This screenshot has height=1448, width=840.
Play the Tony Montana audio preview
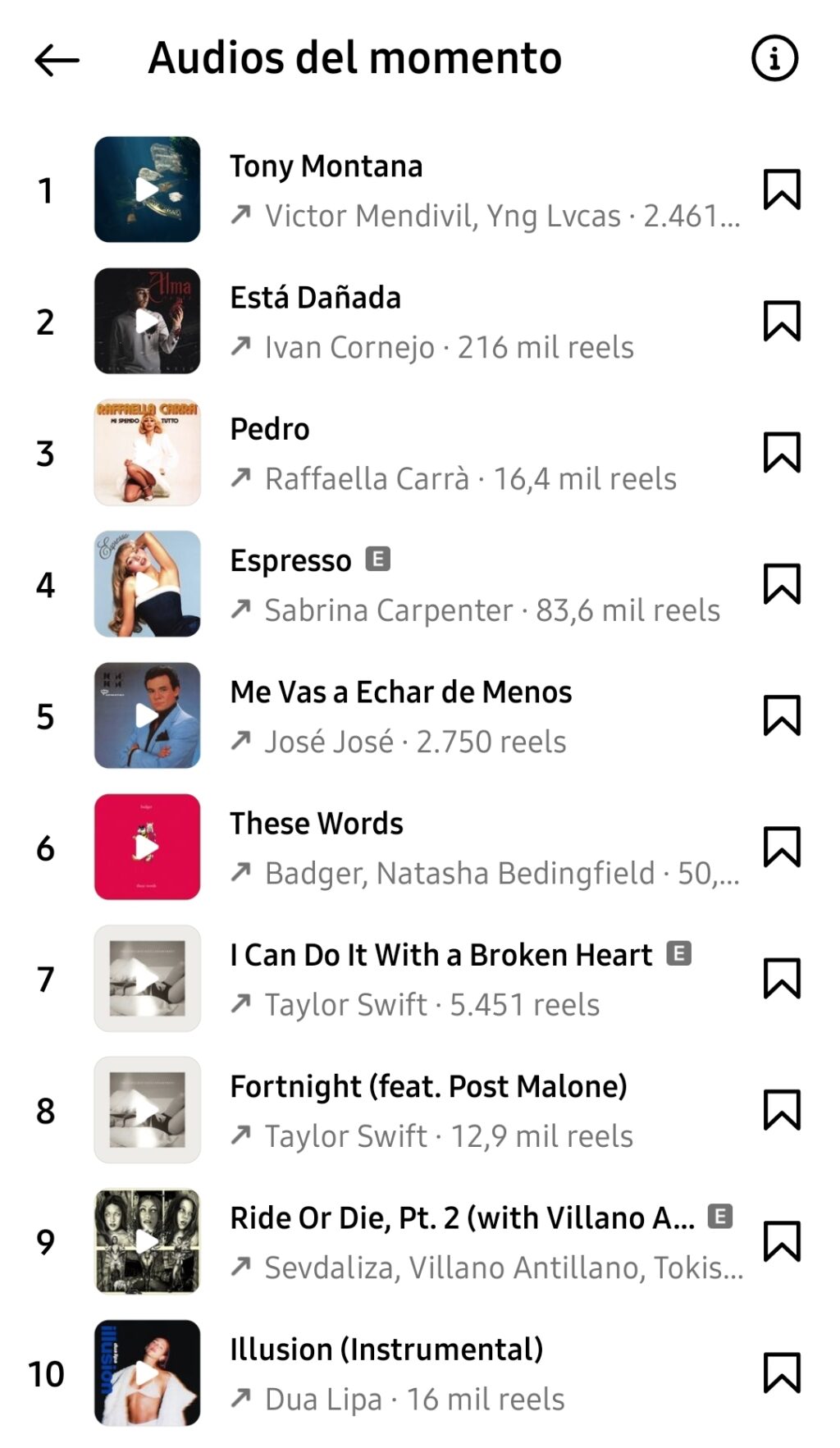tap(147, 190)
